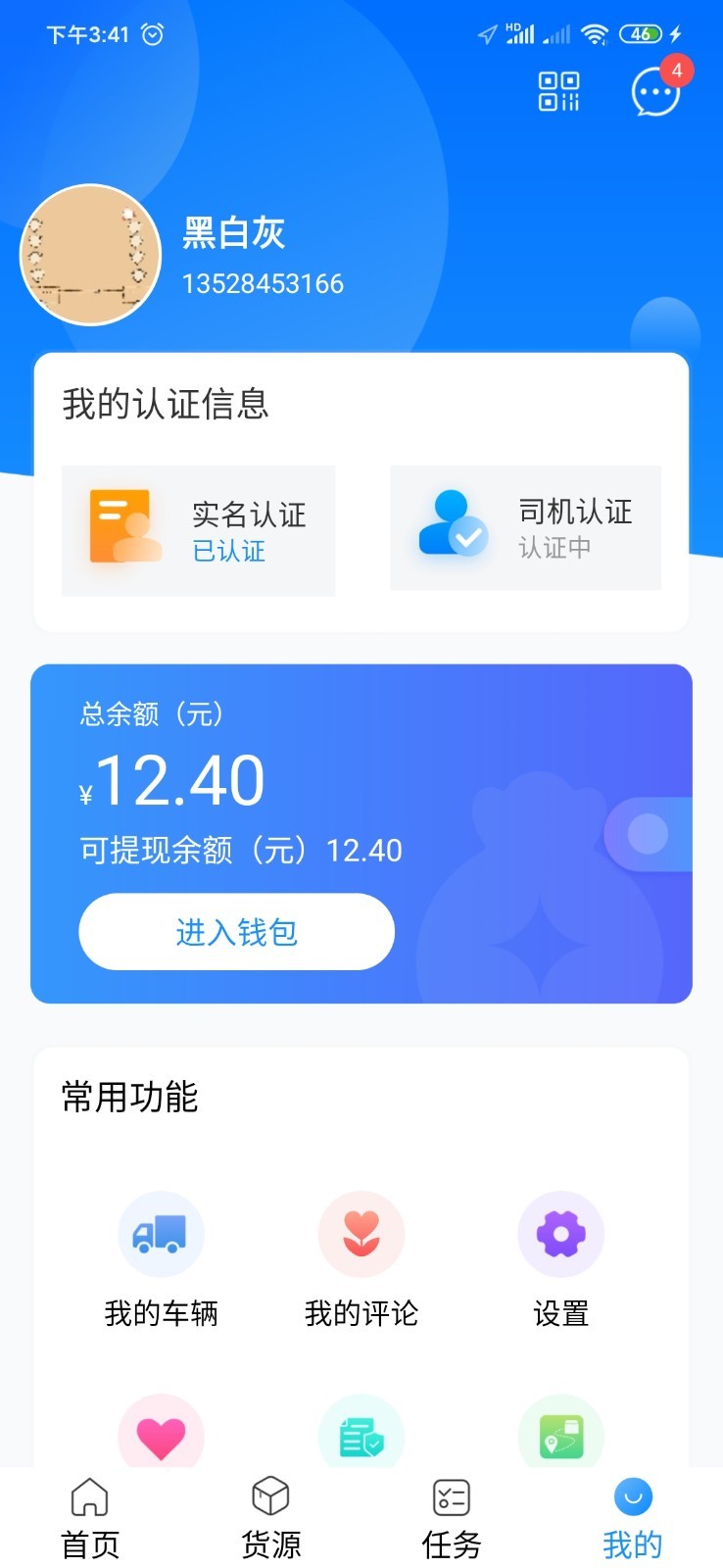Tap the 进入钱包 button
This screenshot has width=723, height=1568.
coord(235,932)
